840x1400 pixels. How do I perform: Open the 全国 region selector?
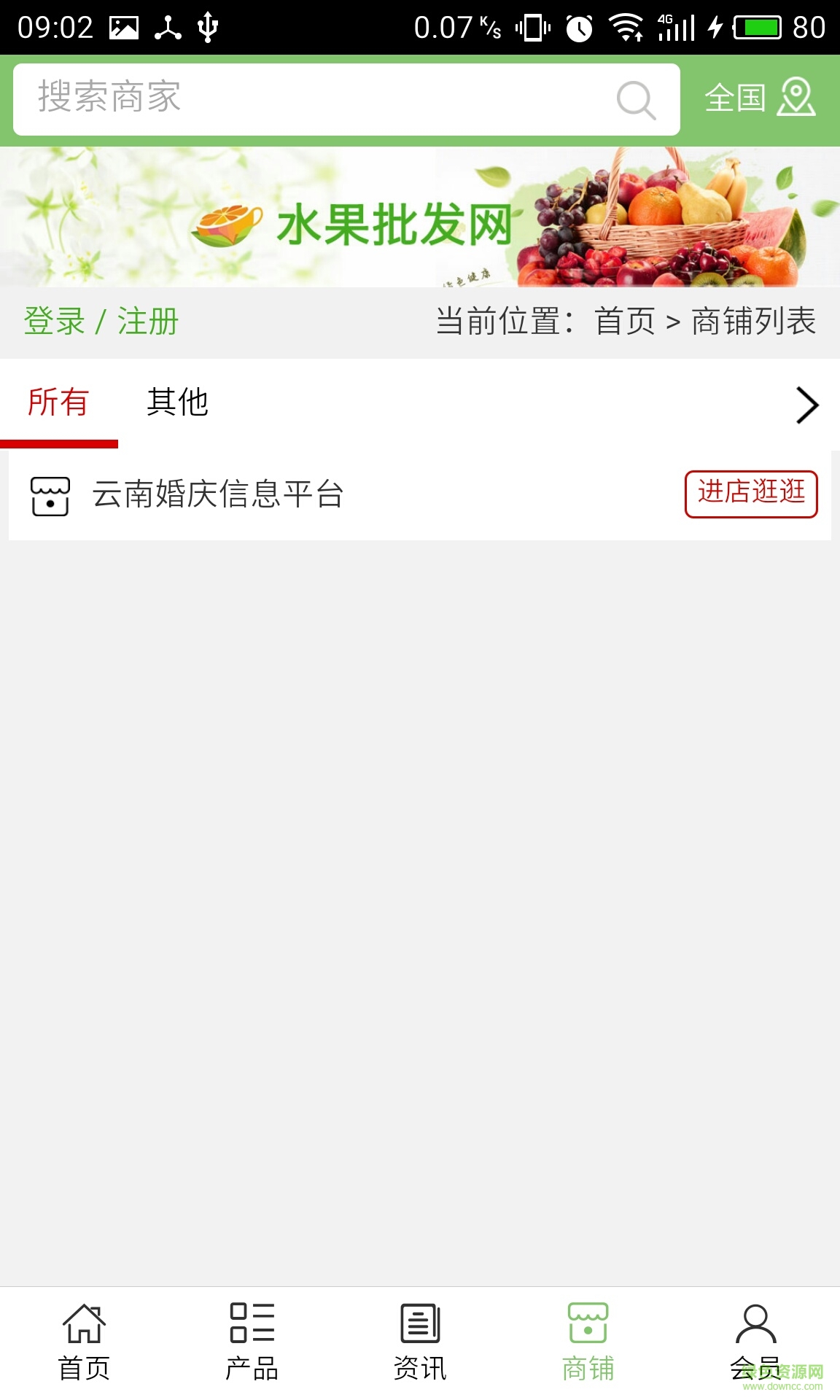coord(736,99)
